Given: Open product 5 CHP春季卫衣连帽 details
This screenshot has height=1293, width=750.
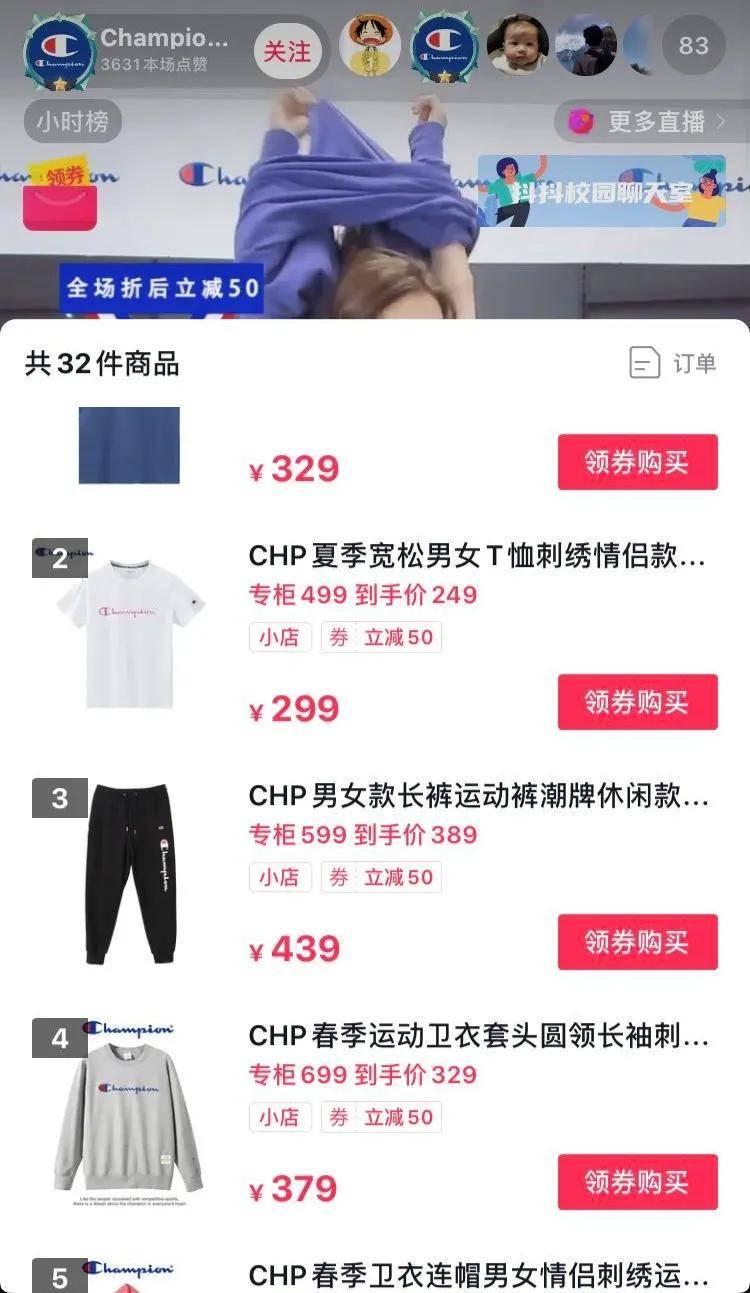Looking at the screenshot, I should pyautogui.click(x=478, y=1276).
